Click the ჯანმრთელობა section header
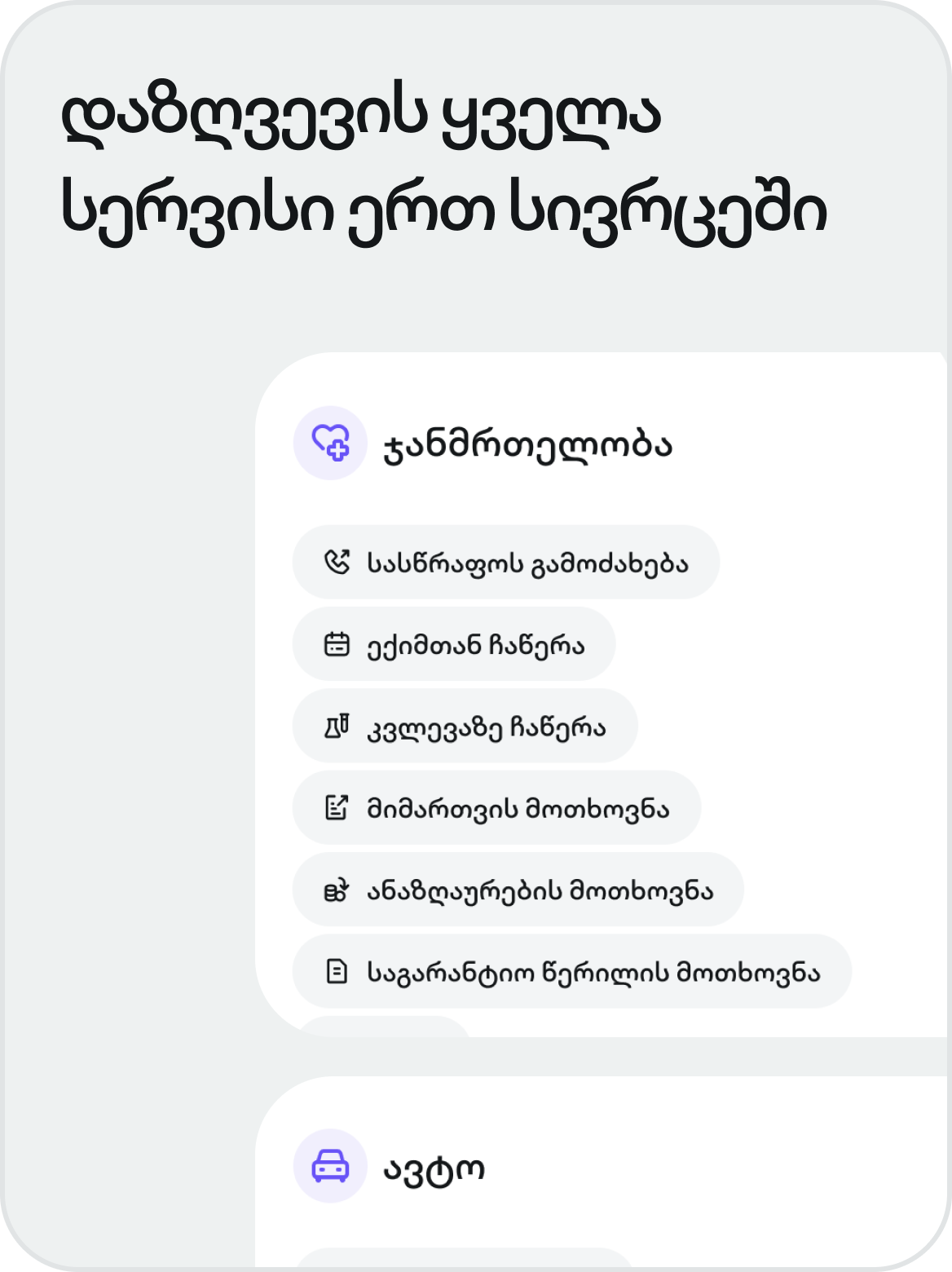 coord(530,444)
